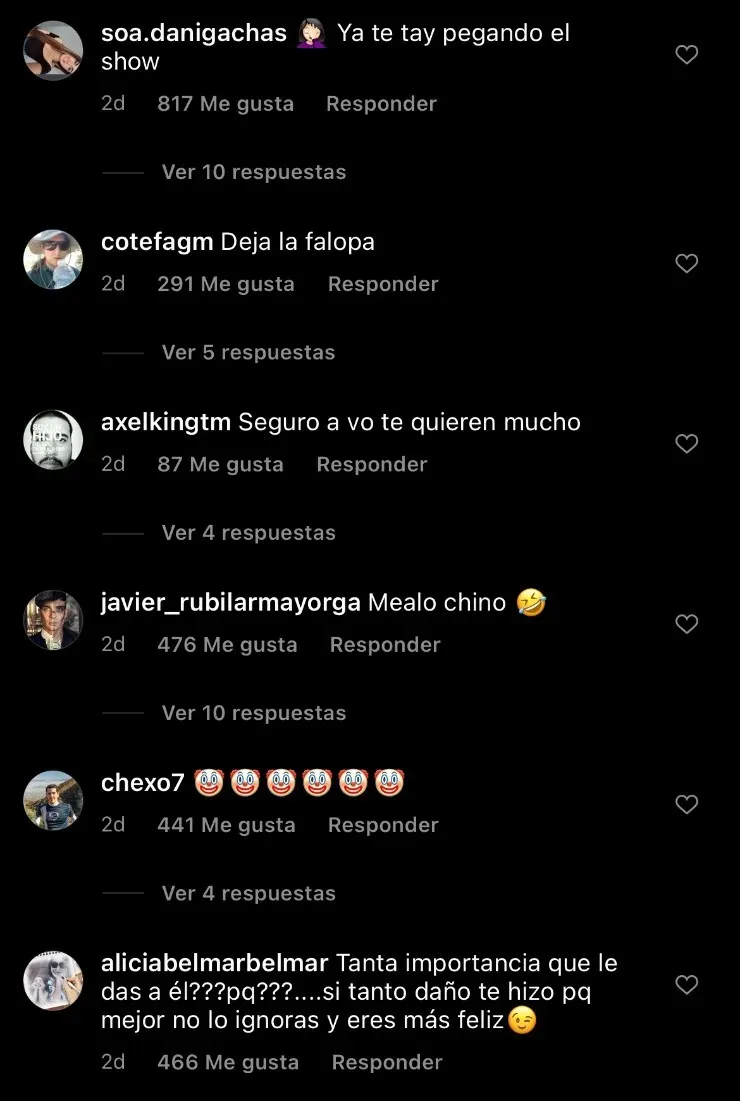Like javier_rubilarmayorga's comment
Screen dimensions: 740x1101
point(686,624)
